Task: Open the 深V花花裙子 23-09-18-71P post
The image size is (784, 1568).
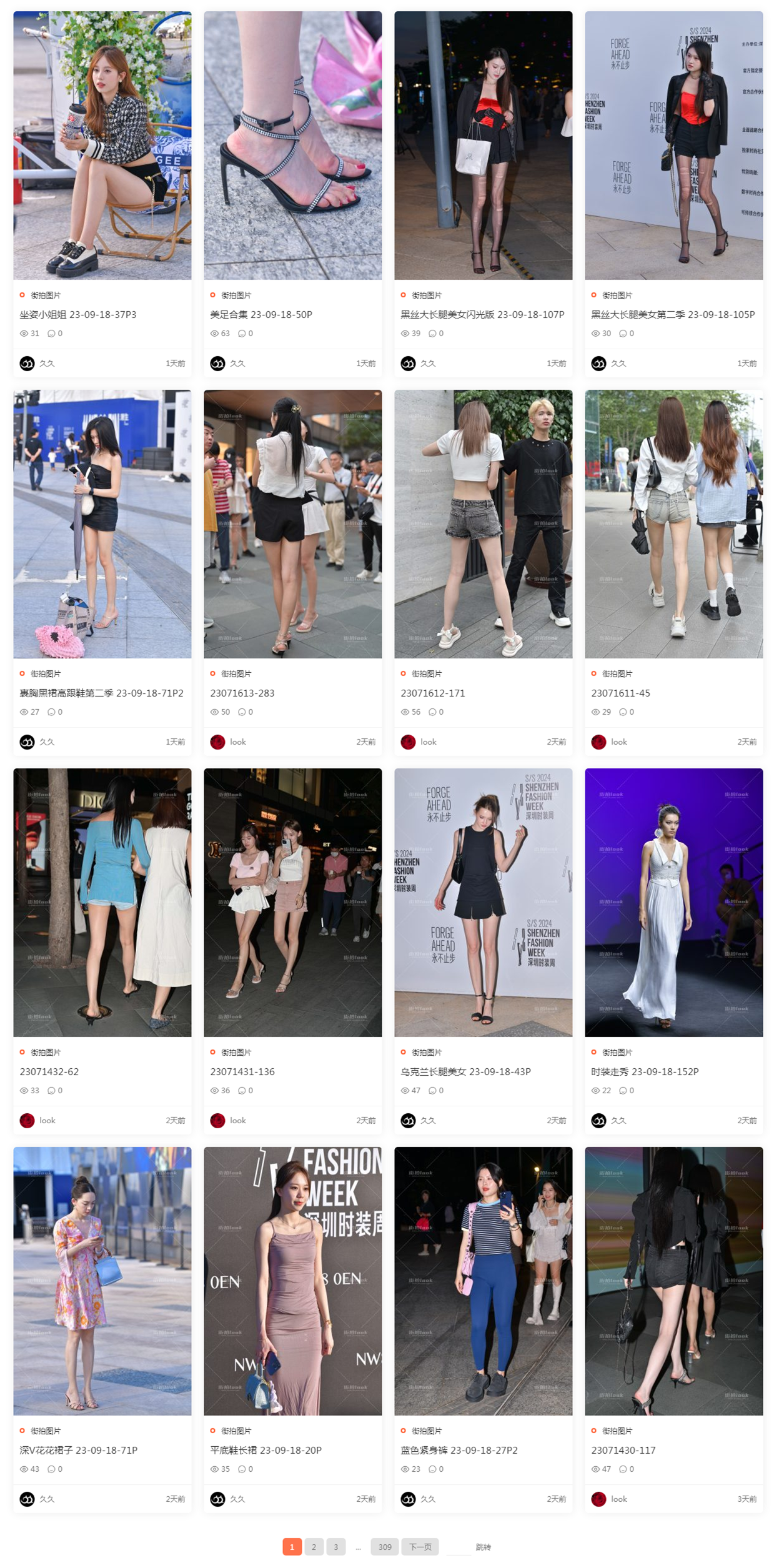Action: point(79,1451)
